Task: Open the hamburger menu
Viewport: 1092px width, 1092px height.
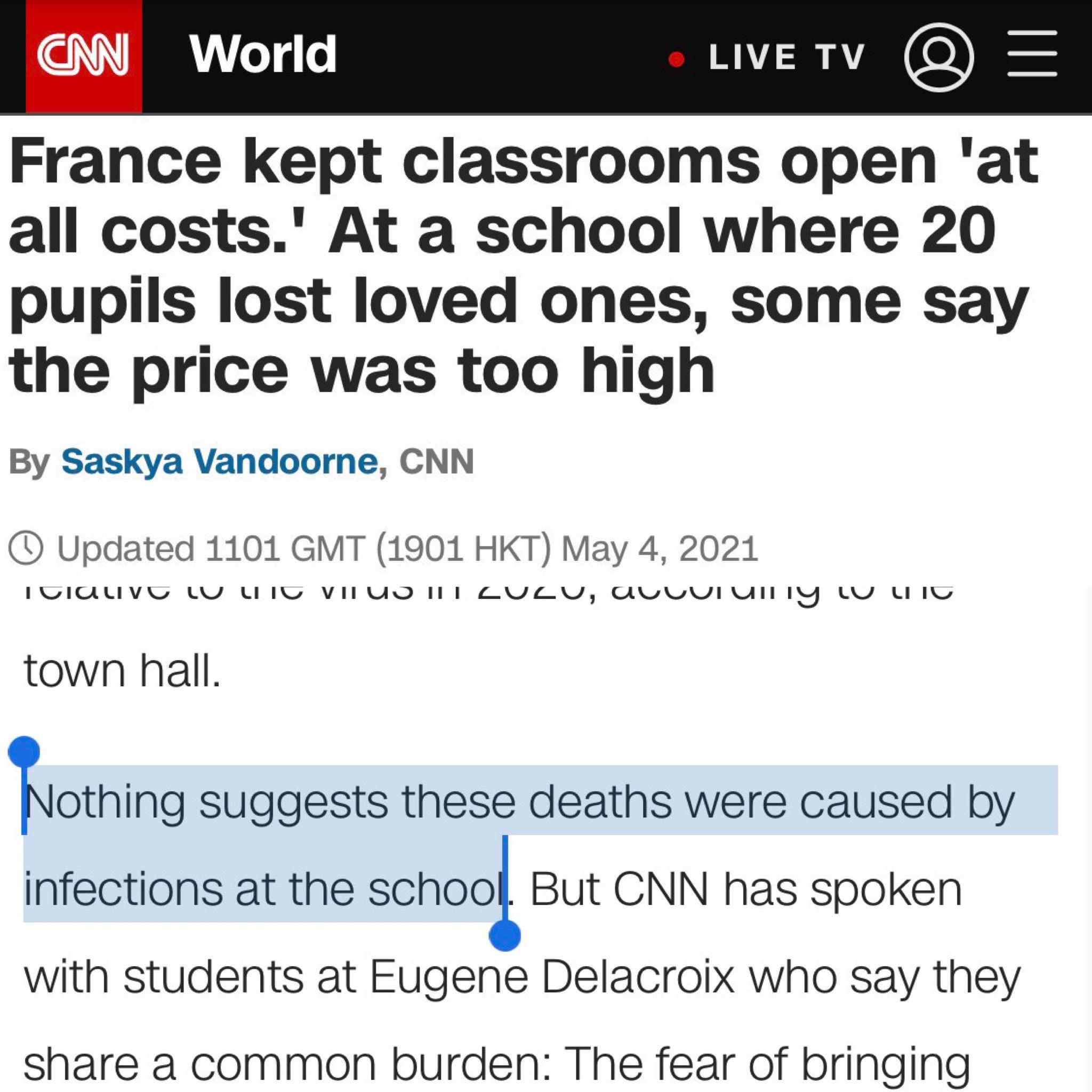Action: point(1032,55)
